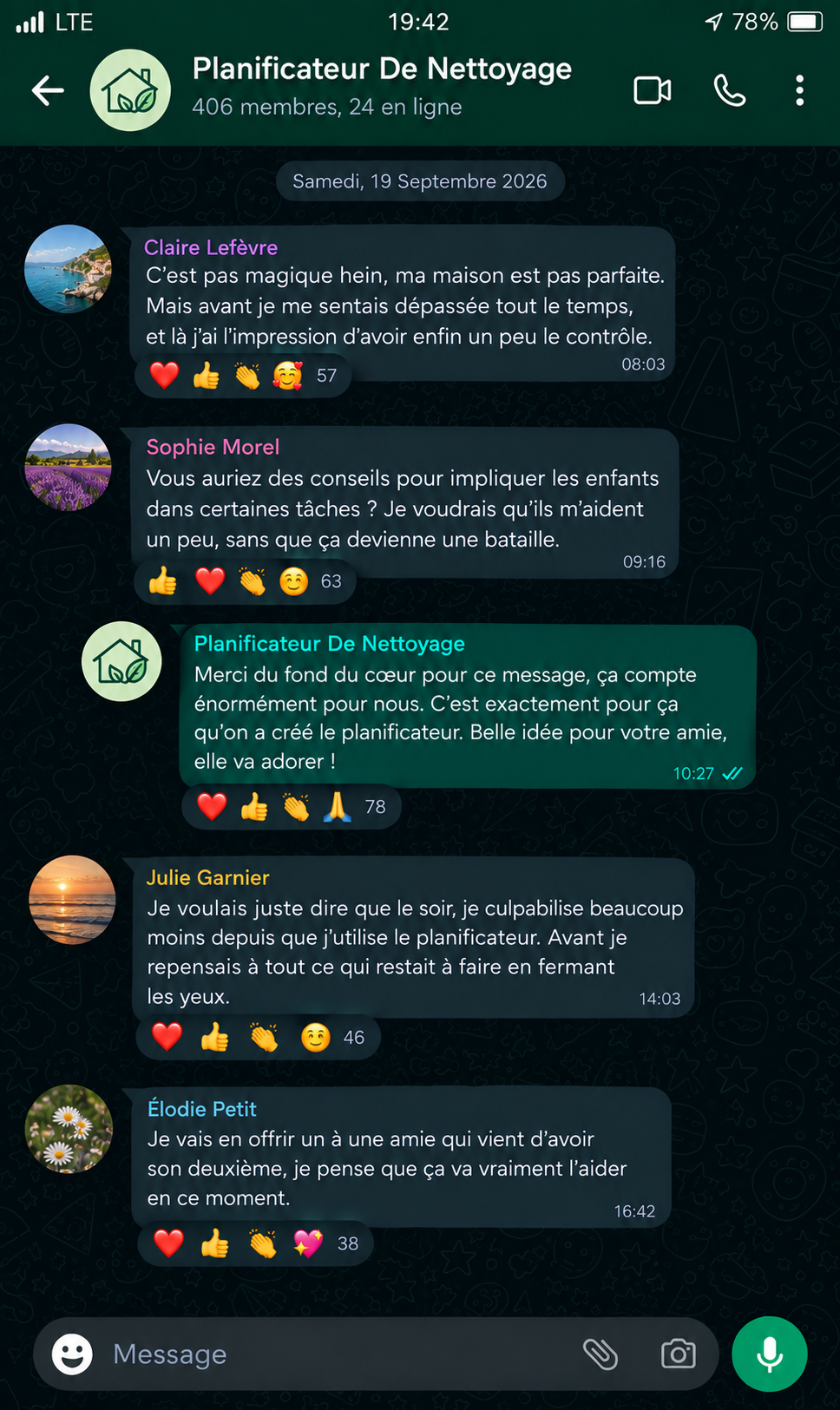Screen dimensions: 840x1410
Task: Record a voice message with the microphone
Action: 770,1354
